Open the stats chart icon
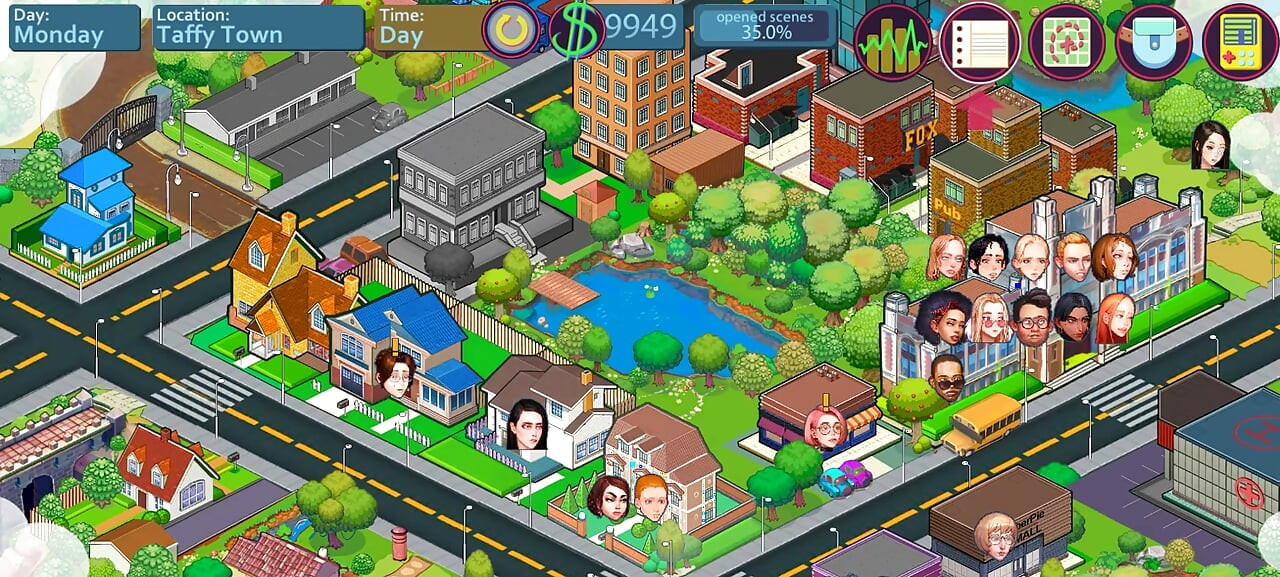Image resolution: width=1280 pixels, height=577 pixels. click(892, 42)
